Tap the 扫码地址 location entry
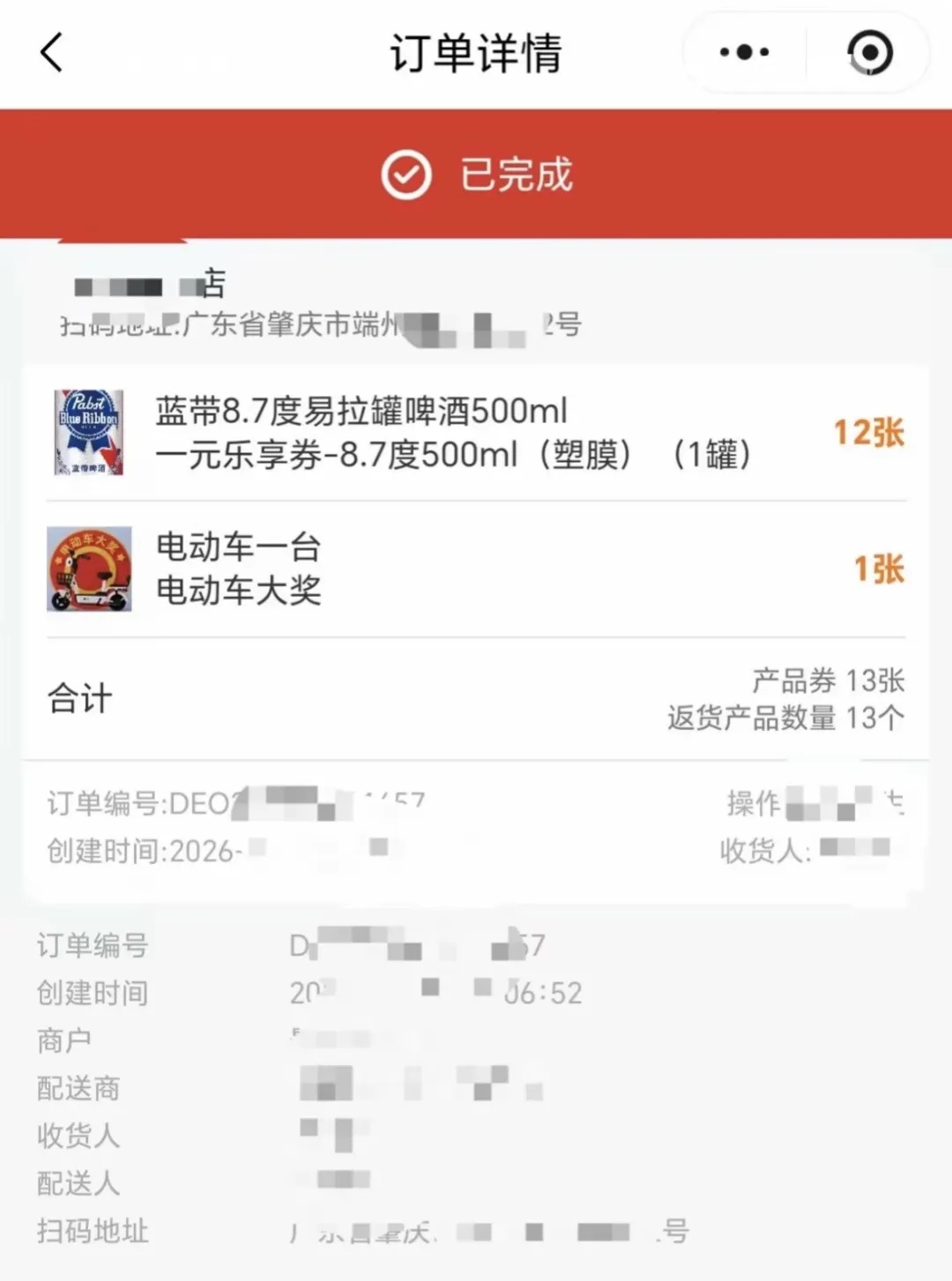 [x=93, y=1232]
